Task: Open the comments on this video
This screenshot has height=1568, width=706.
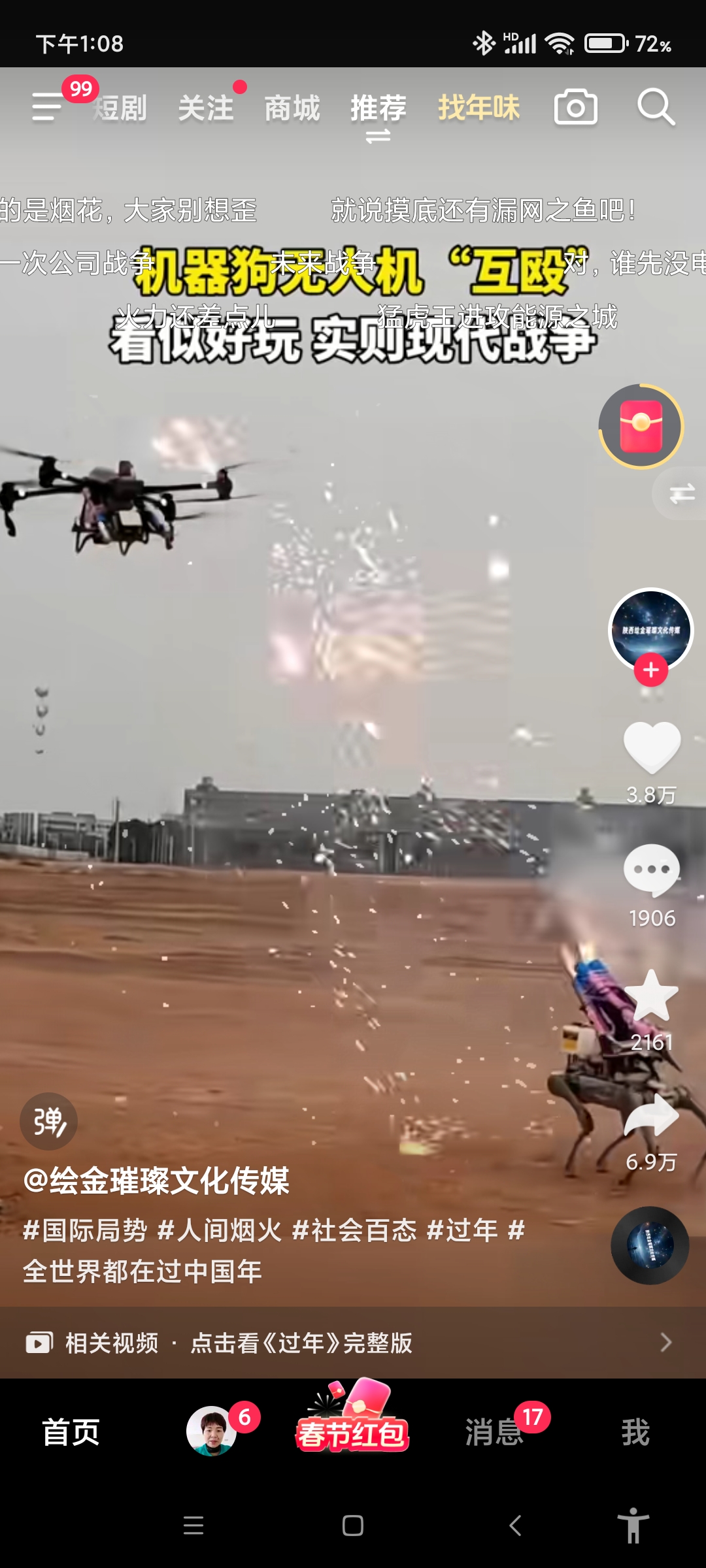Action: tap(652, 870)
